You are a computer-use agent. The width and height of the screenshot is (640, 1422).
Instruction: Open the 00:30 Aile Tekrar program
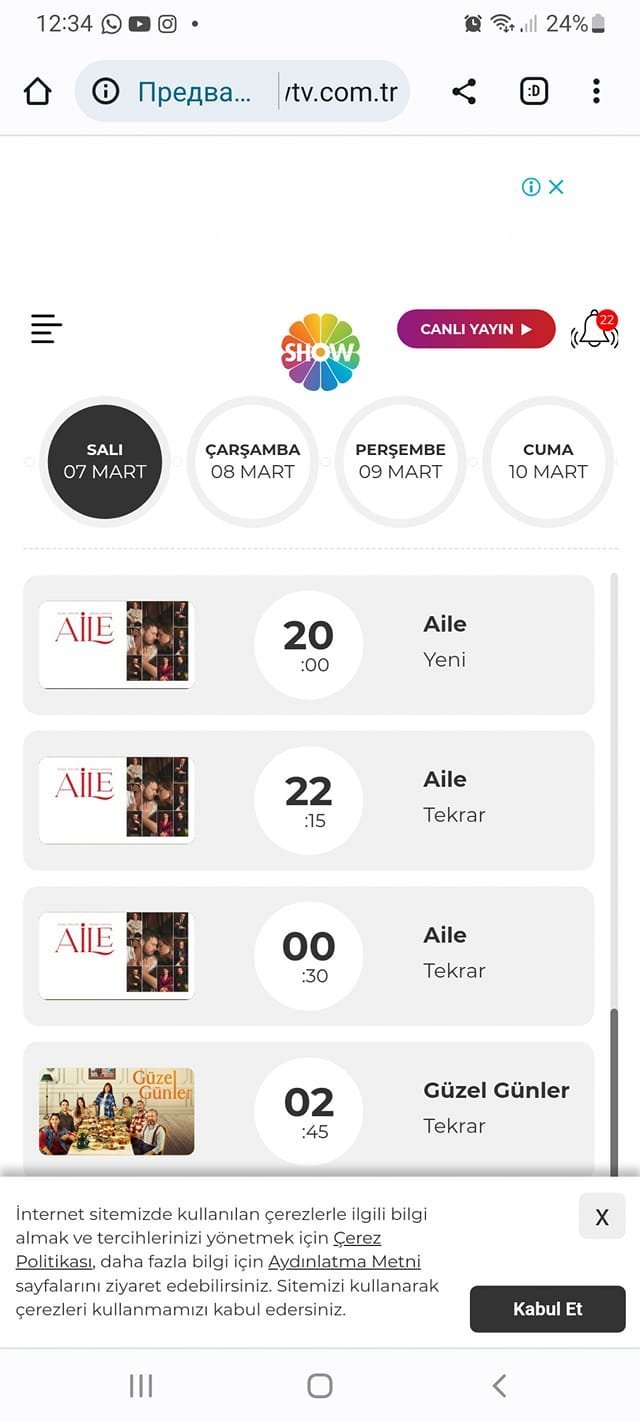[308, 956]
